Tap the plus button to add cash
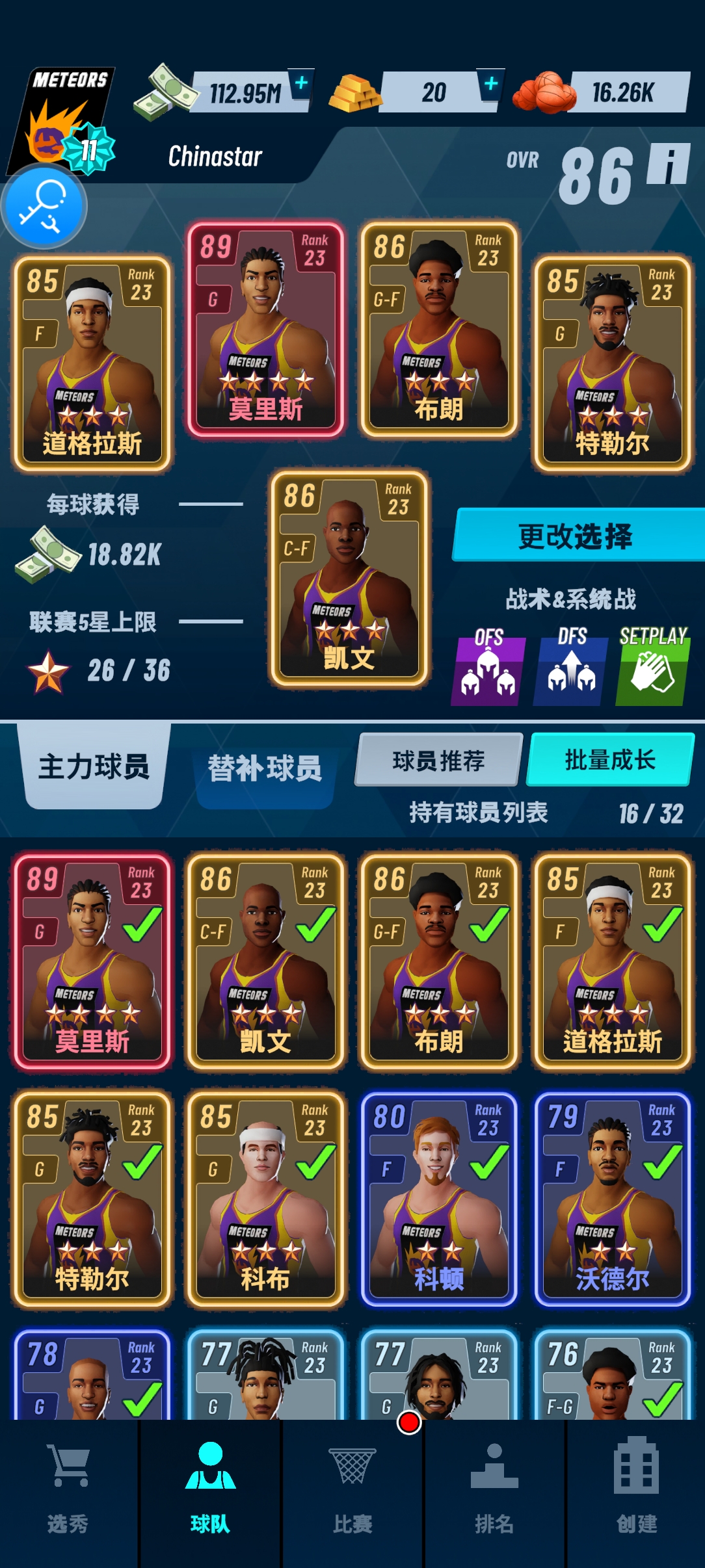This screenshot has height=1568, width=705. (301, 84)
